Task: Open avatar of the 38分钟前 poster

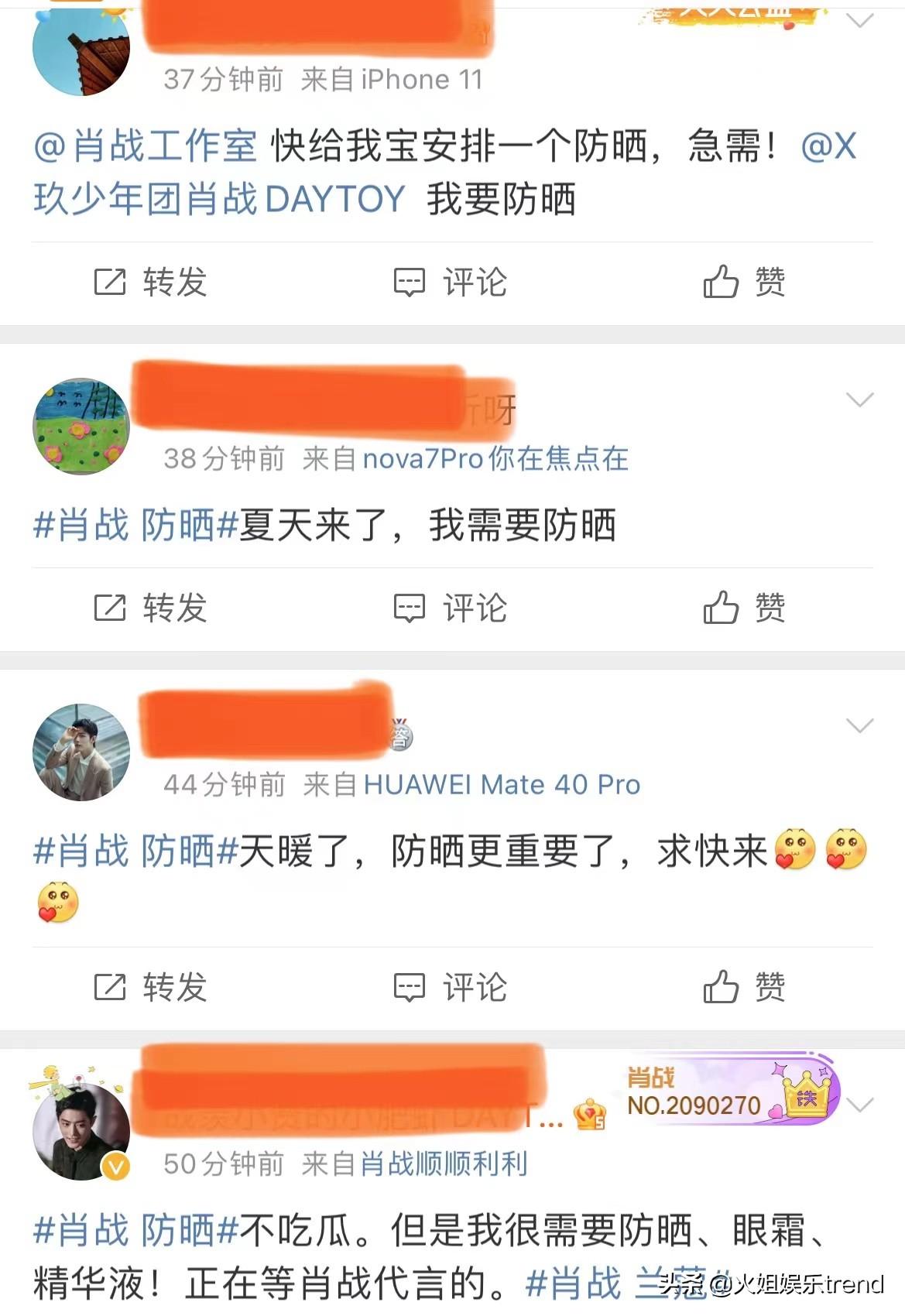Action: (81, 426)
